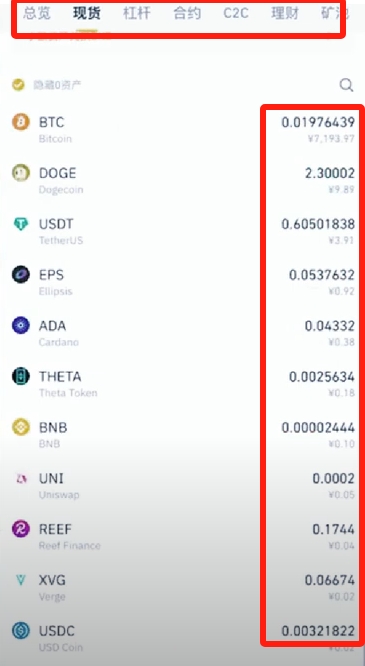The image size is (365, 666).
Task: Switch to the 杠杆 tab
Action: (x=136, y=13)
